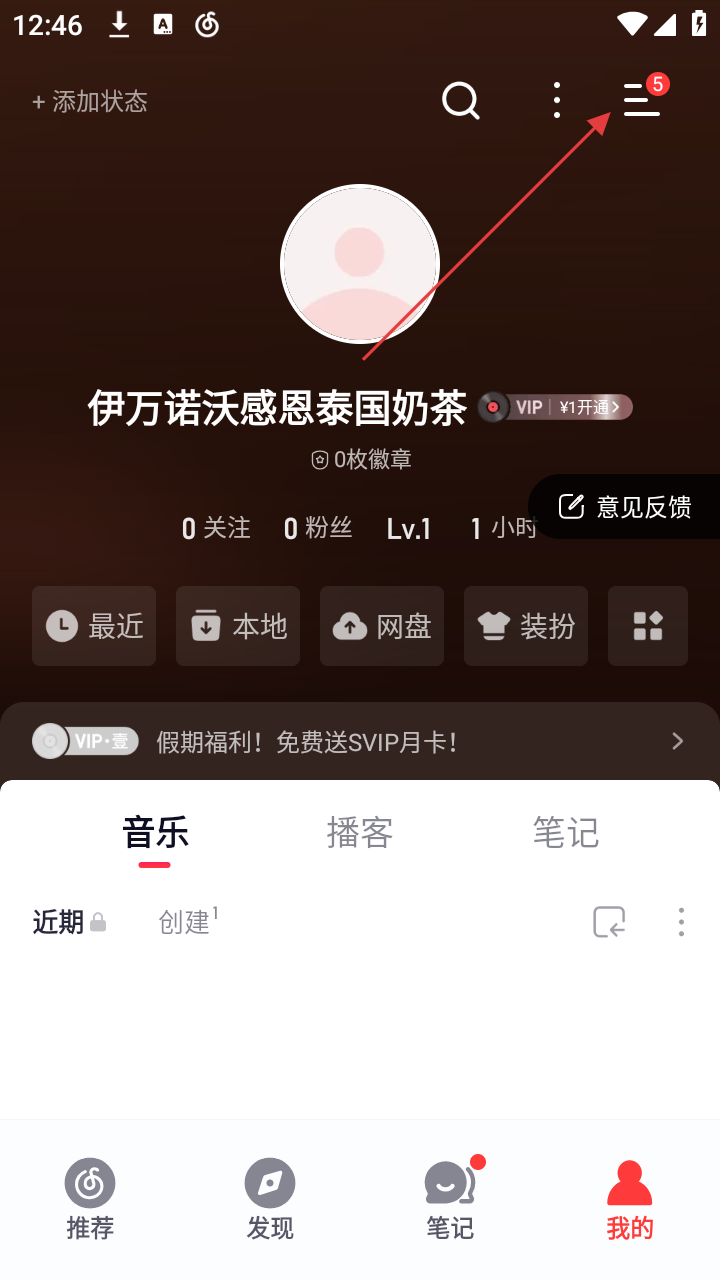This screenshot has height=1280, width=720.
Task: Open the search icon
Action: 461,100
